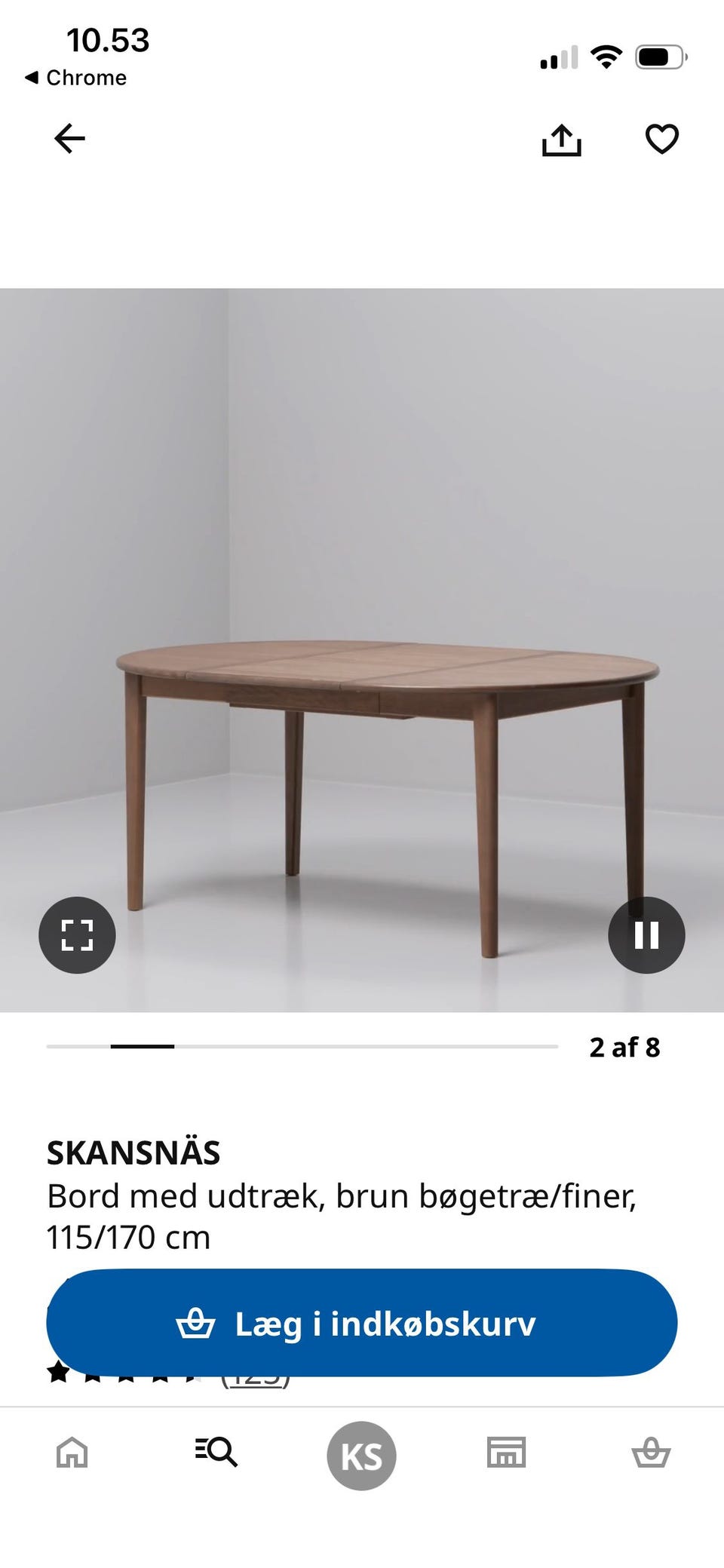View the product image in fullscreen

coord(76,935)
